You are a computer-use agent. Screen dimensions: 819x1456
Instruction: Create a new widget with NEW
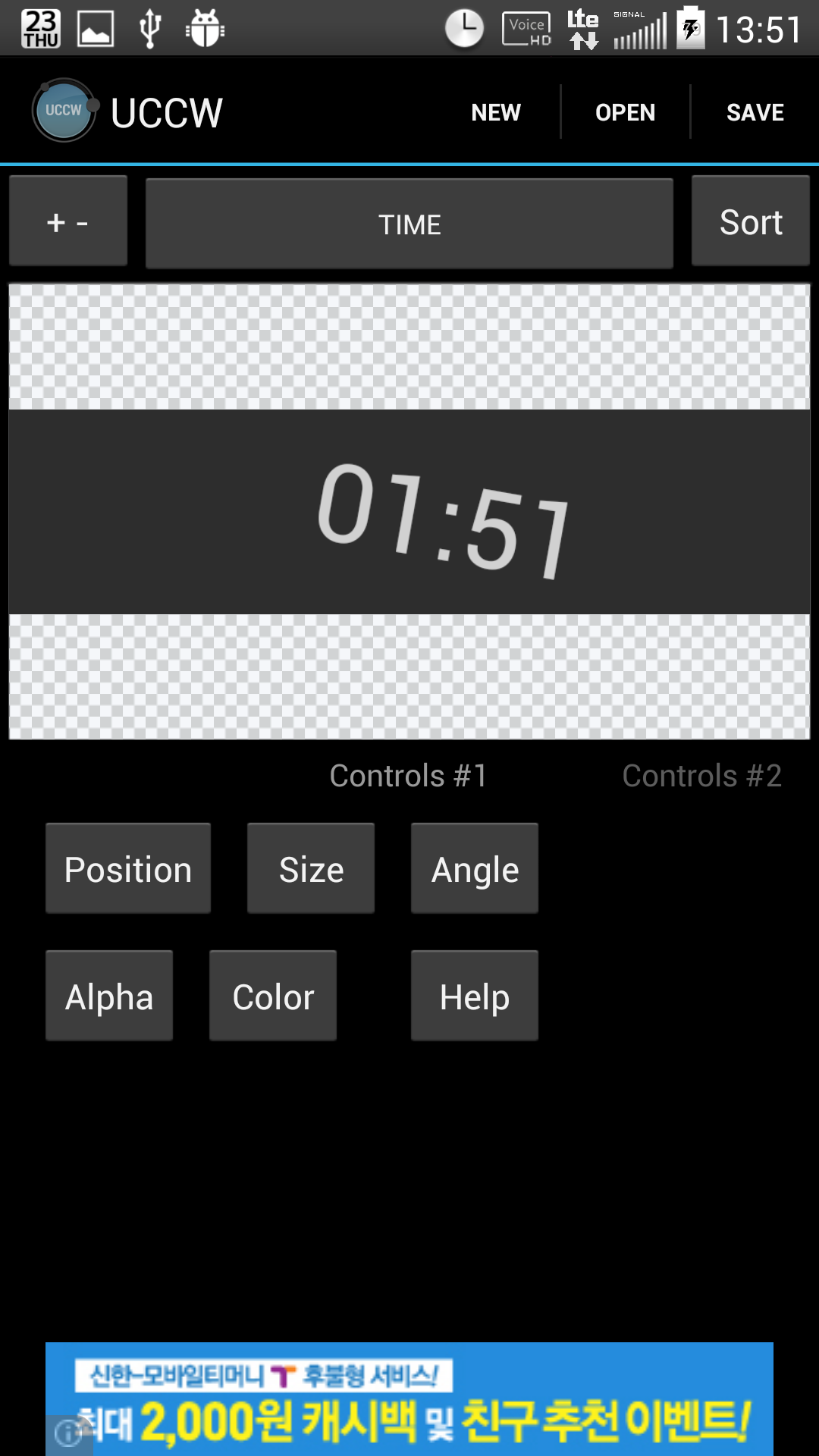tap(496, 112)
